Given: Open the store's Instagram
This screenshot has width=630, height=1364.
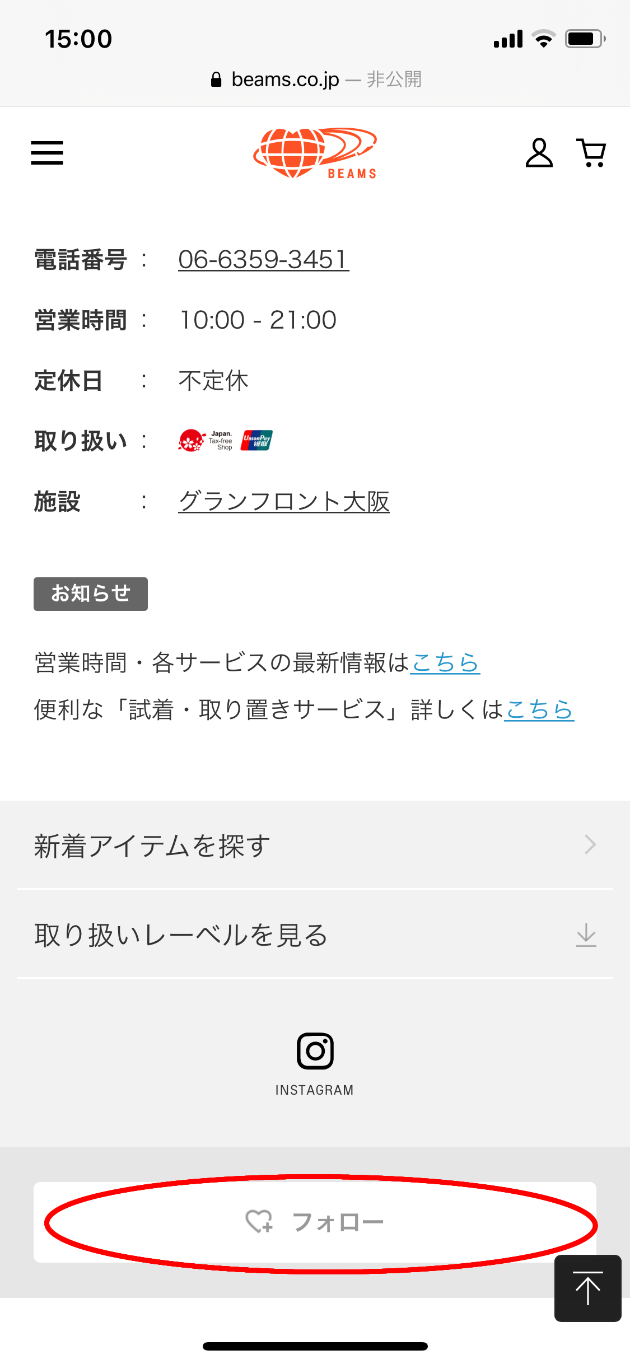Looking at the screenshot, I should pyautogui.click(x=315, y=1064).
